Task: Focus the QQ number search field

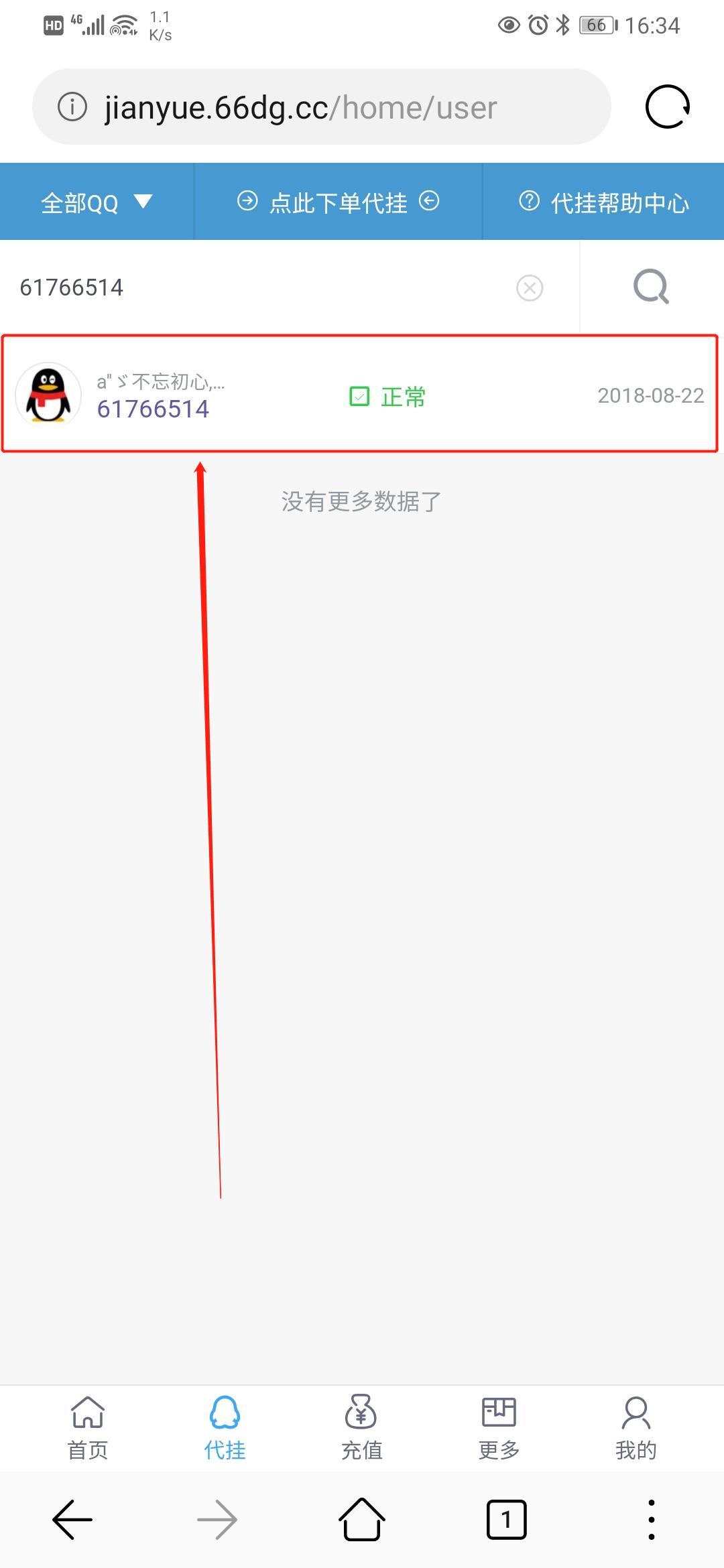Action: (261, 287)
